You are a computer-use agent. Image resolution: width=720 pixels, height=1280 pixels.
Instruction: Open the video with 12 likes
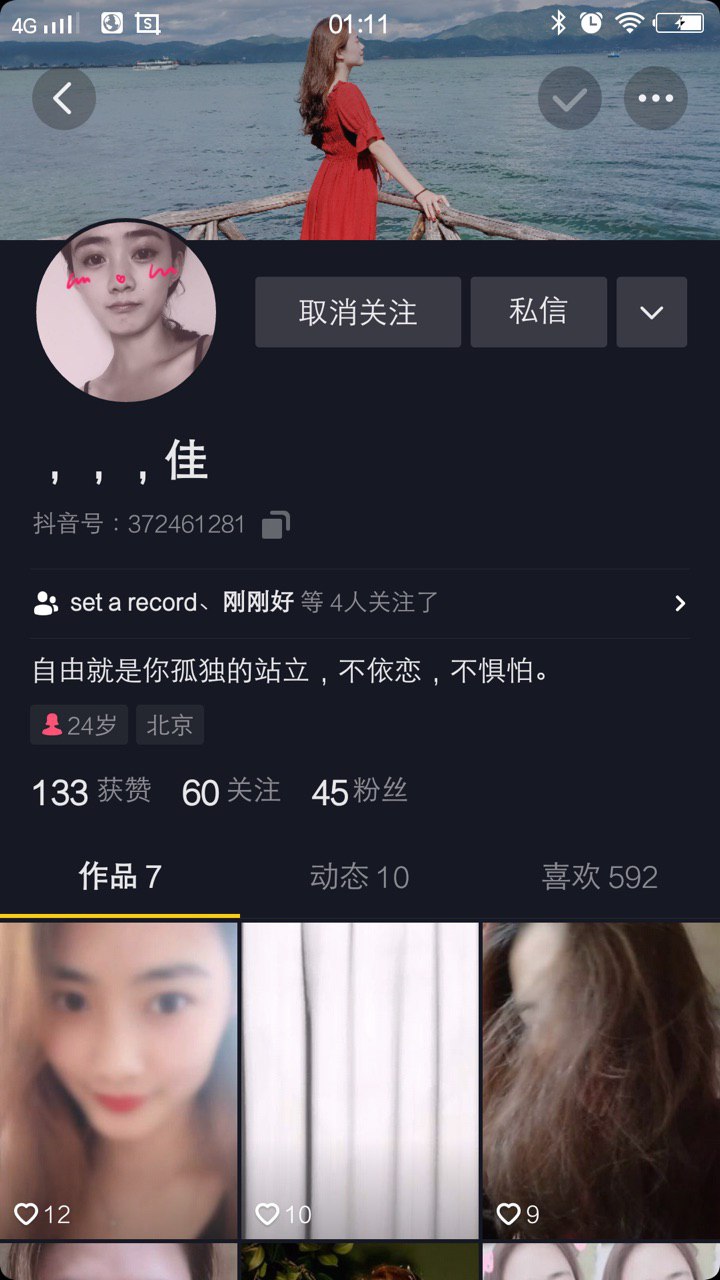pos(119,1080)
